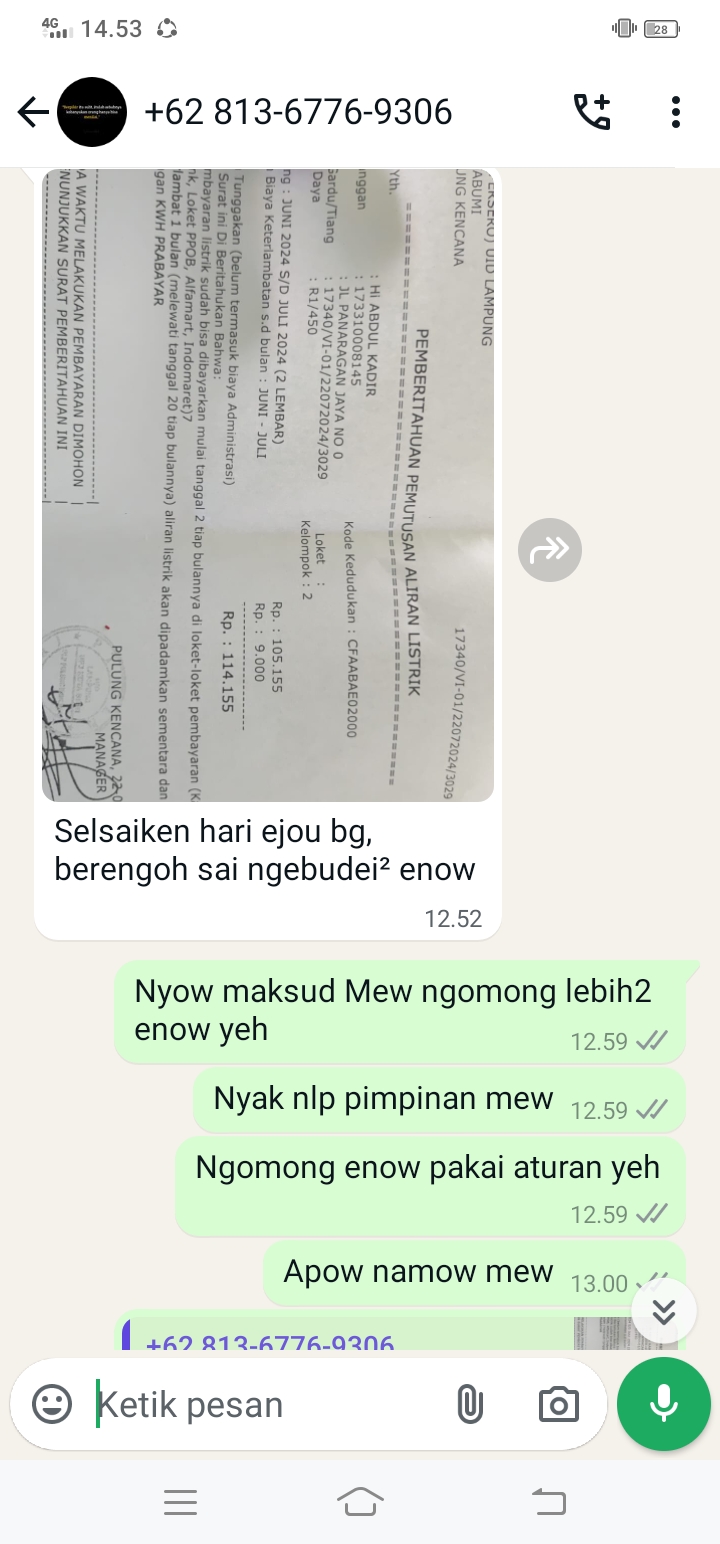
Task: Open contact info for +62 813-6776-9306
Action: [x=298, y=112]
